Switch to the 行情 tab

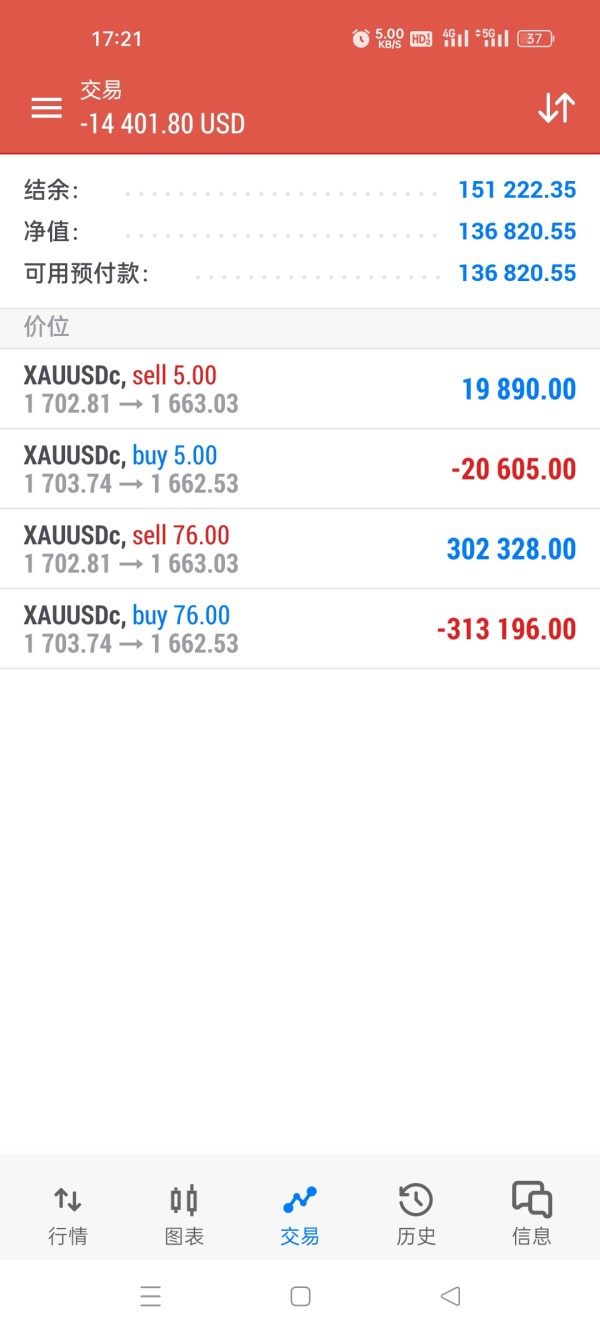(x=68, y=1214)
